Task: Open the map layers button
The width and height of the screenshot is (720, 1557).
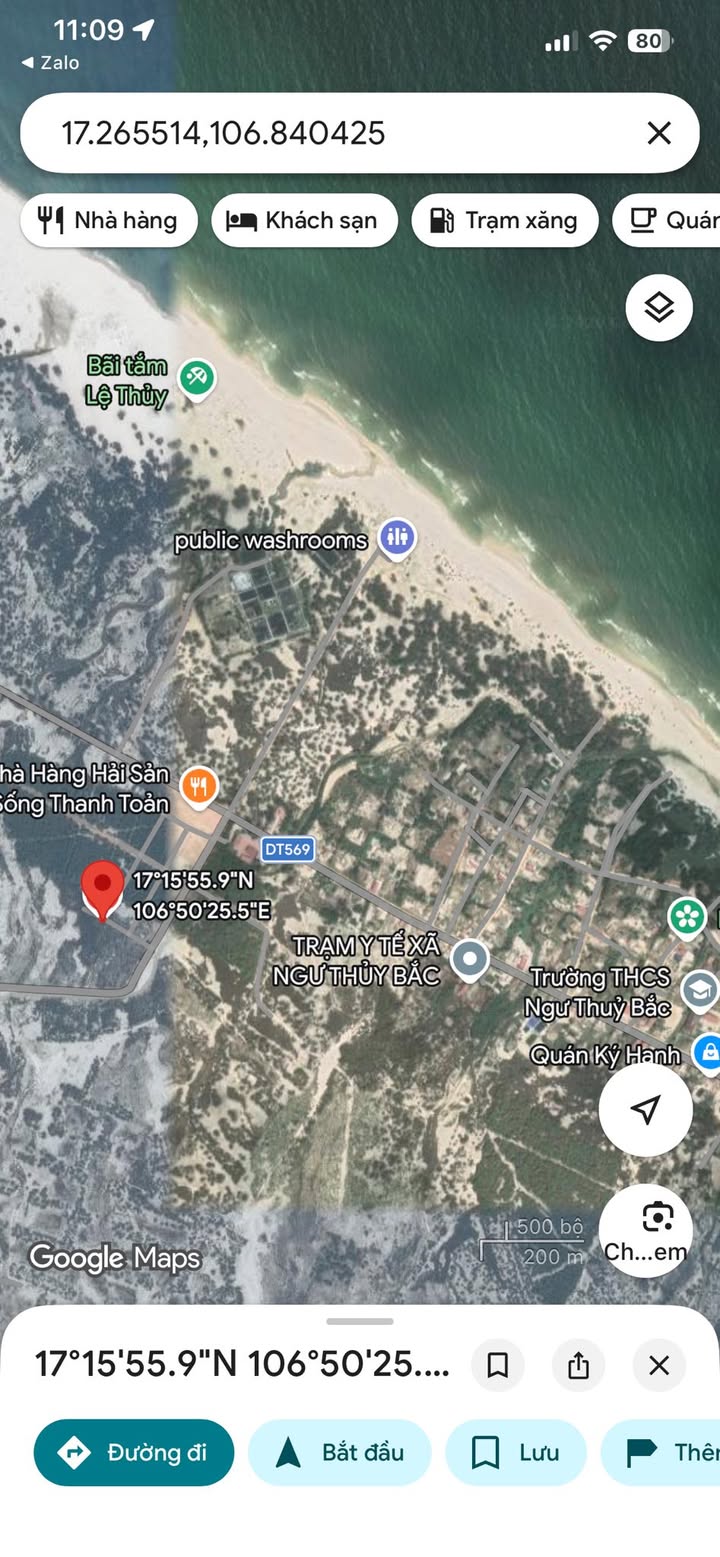Action: [x=659, y=308]
